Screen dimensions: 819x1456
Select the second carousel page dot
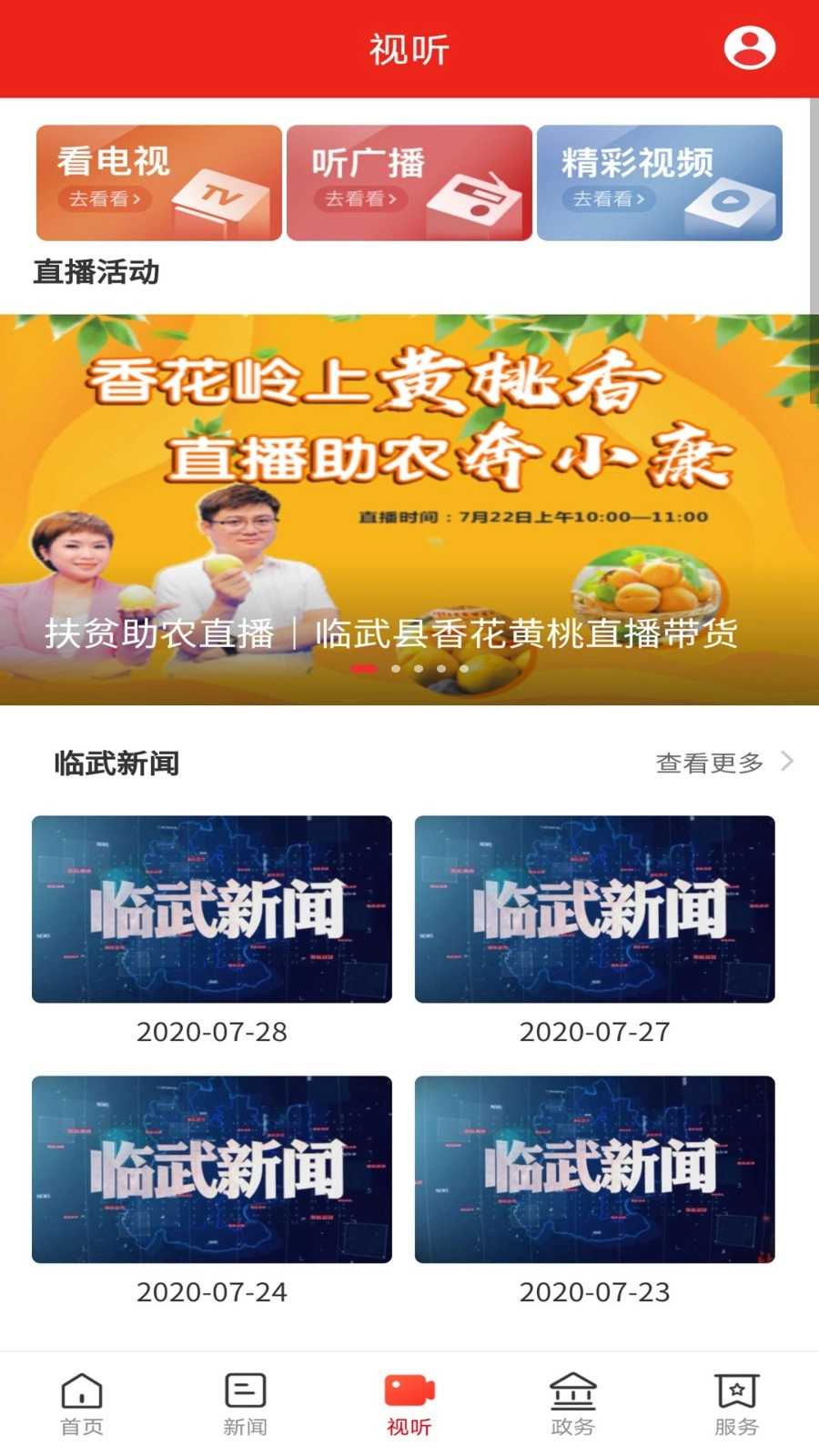(x=397, y=667)
